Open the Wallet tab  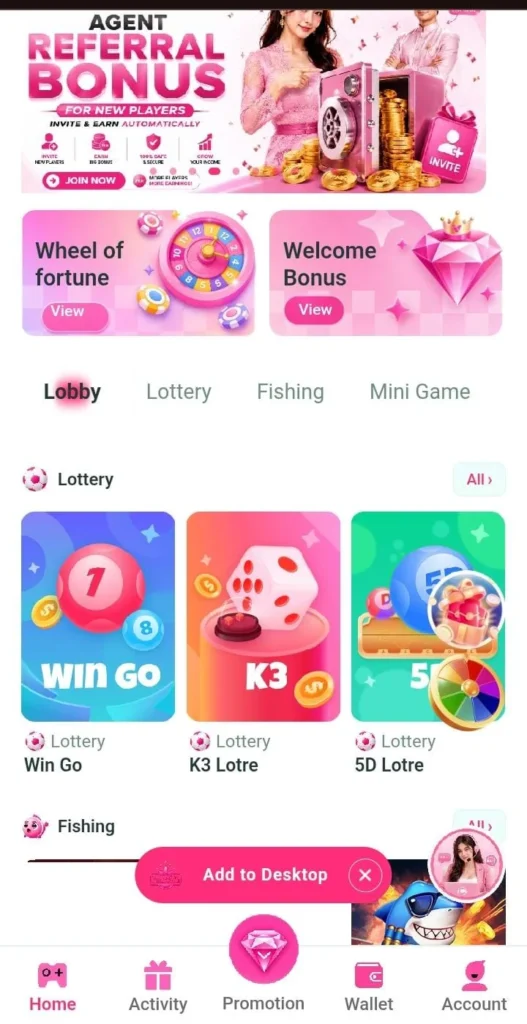point(368,987)
